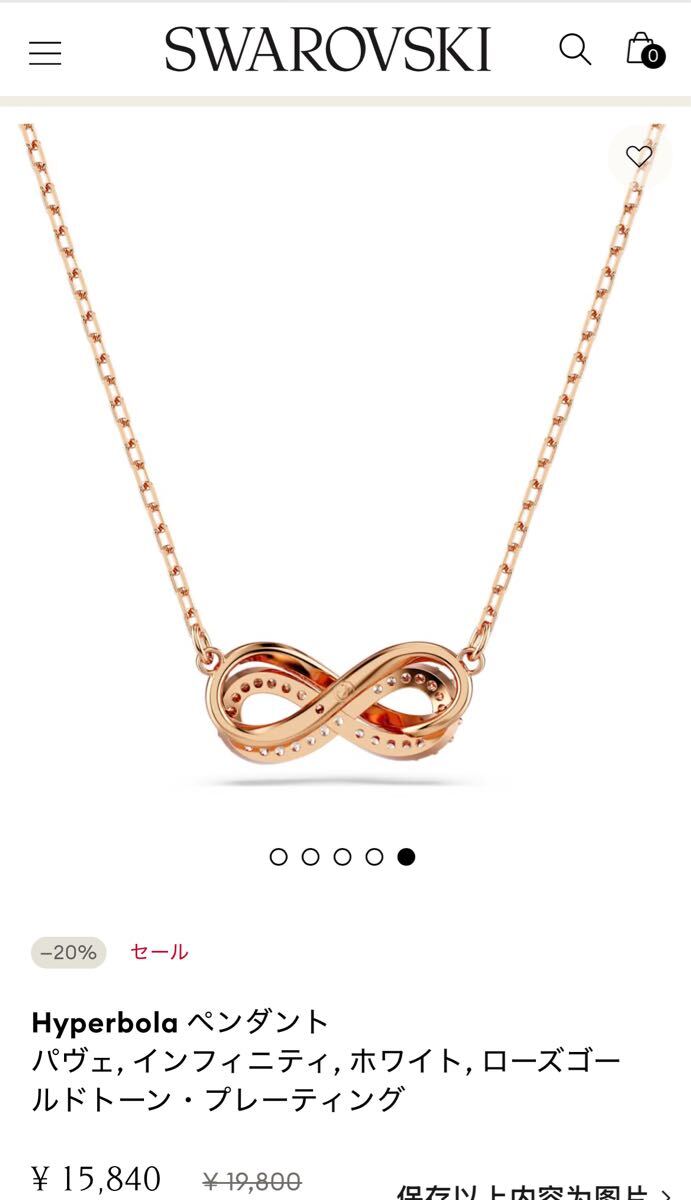Add the Hyperbola pendant to wishlist
The width and height of the screenshot is (691, 1200).
click(639, 156)
